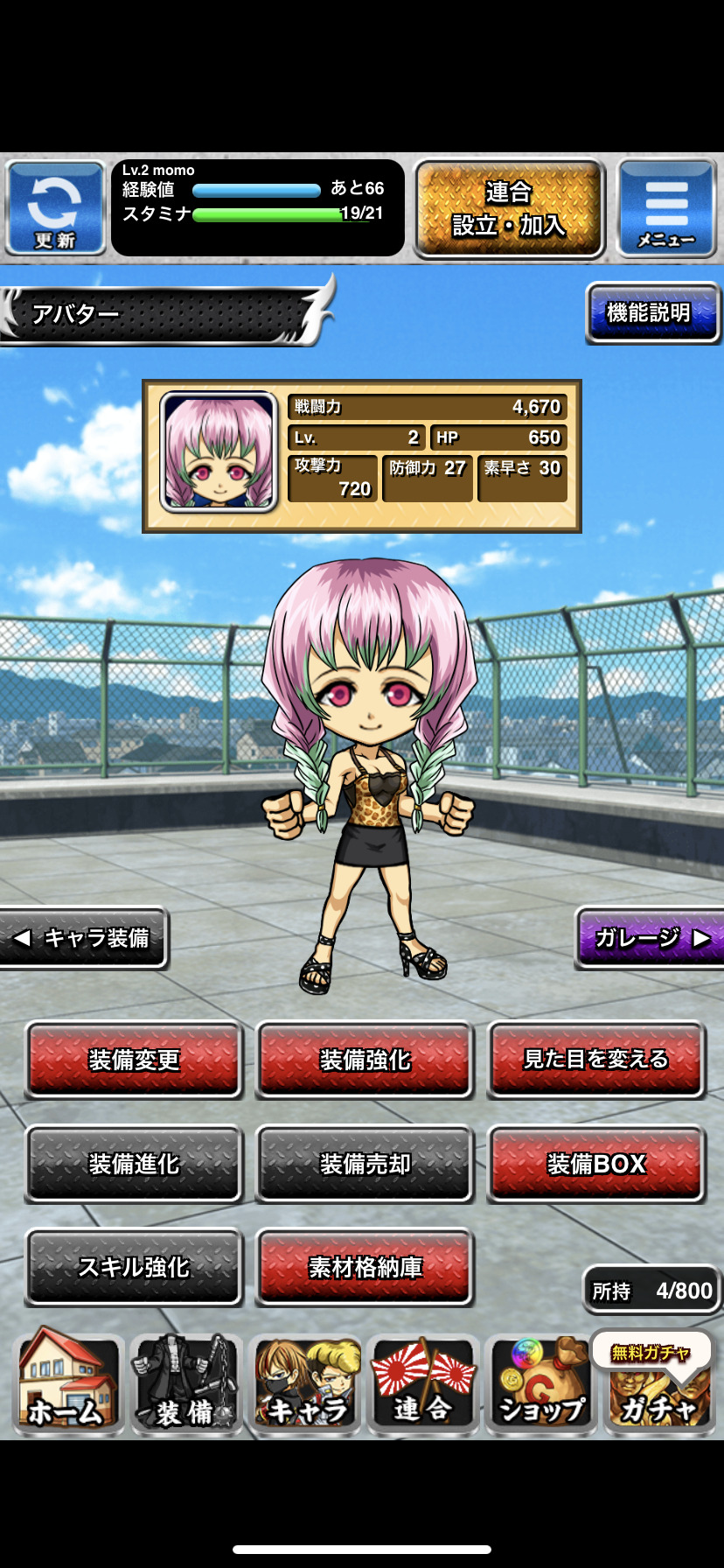Select 装備変更
Image resolution: width=724 pixels, height=1568 pixels.
[x=134, y=1060]
